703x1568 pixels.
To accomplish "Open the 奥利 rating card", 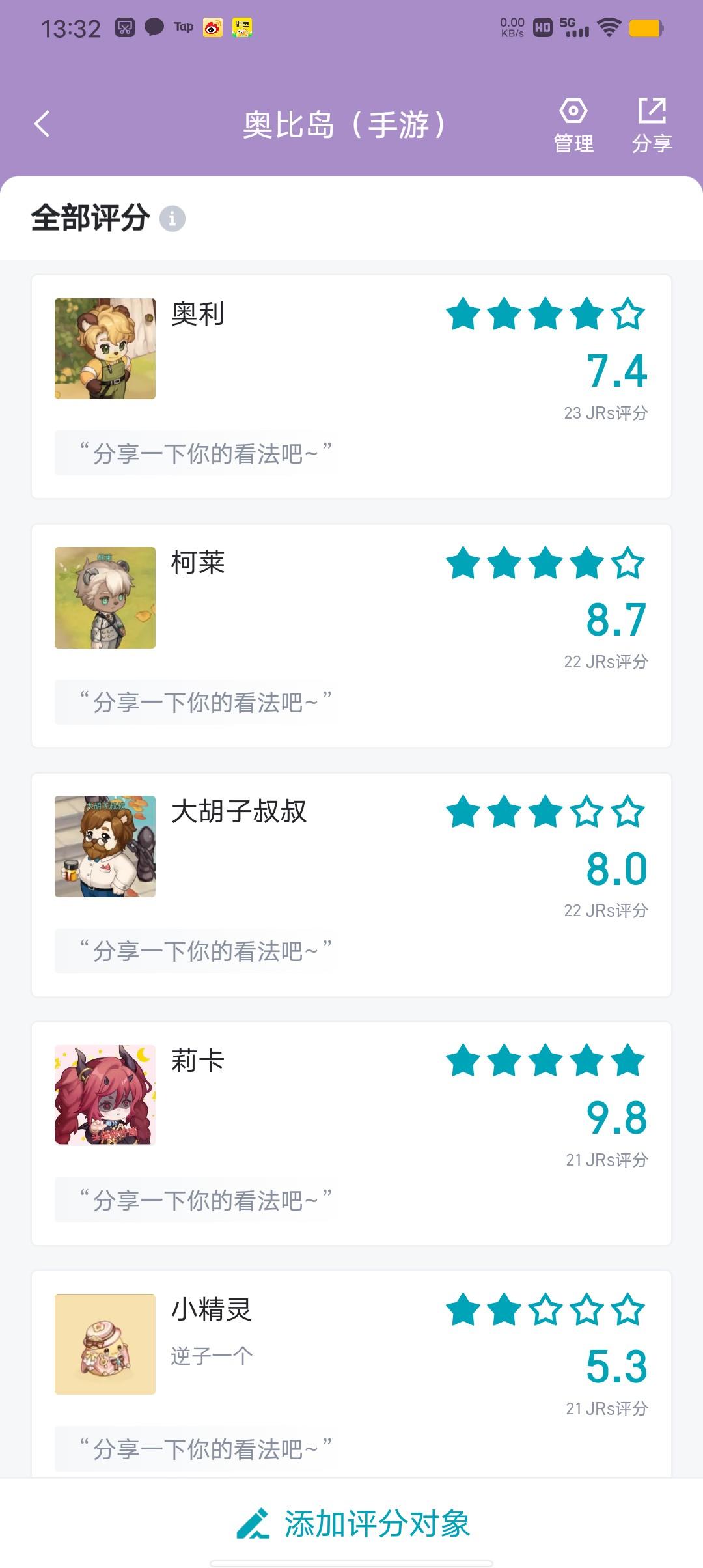I will [x=351, y=387].
